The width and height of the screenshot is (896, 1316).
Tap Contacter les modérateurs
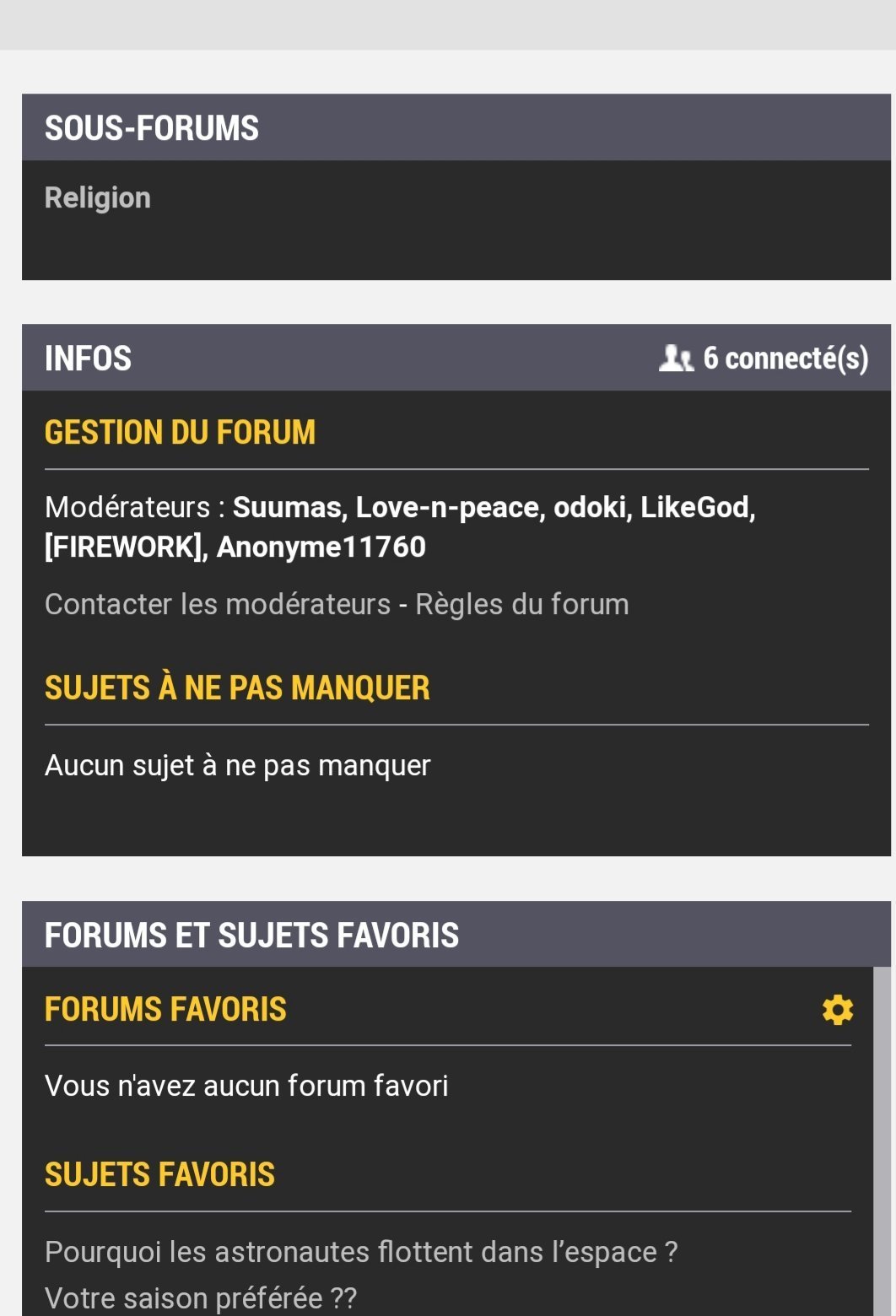point(217,605)
